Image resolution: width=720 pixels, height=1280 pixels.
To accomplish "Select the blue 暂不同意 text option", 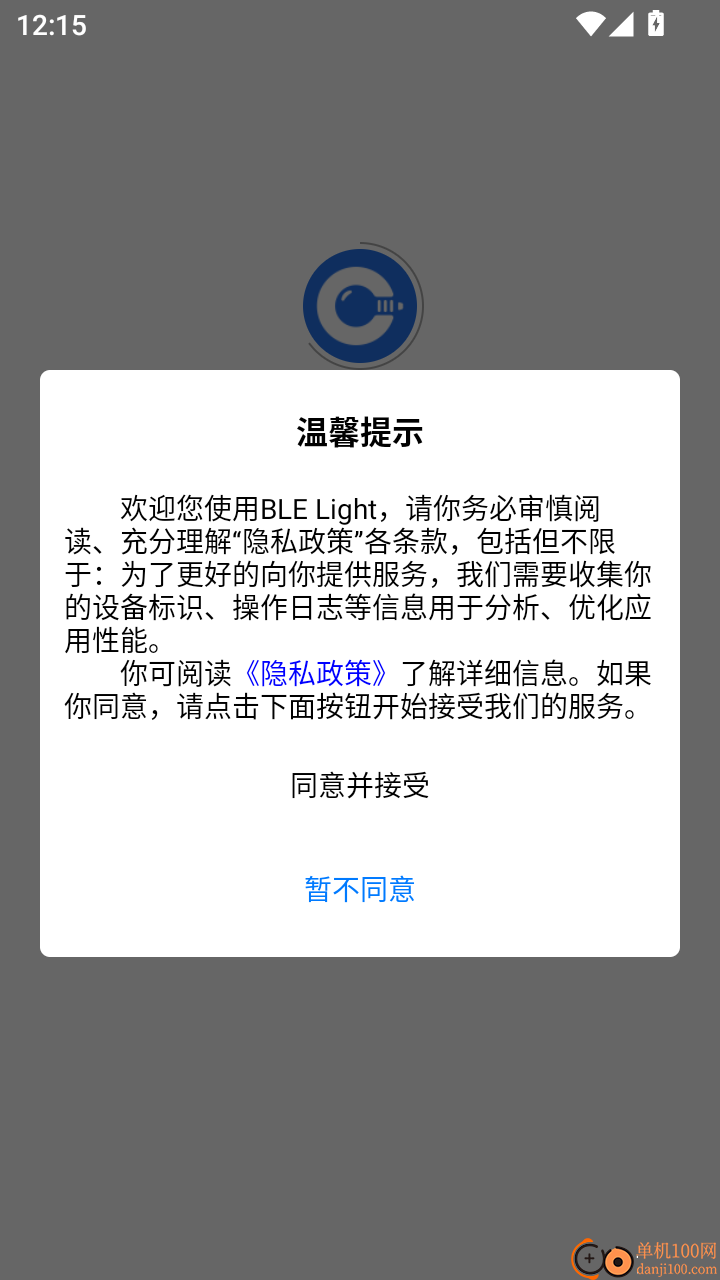I will pyautogui.click(x=360, y=890).
